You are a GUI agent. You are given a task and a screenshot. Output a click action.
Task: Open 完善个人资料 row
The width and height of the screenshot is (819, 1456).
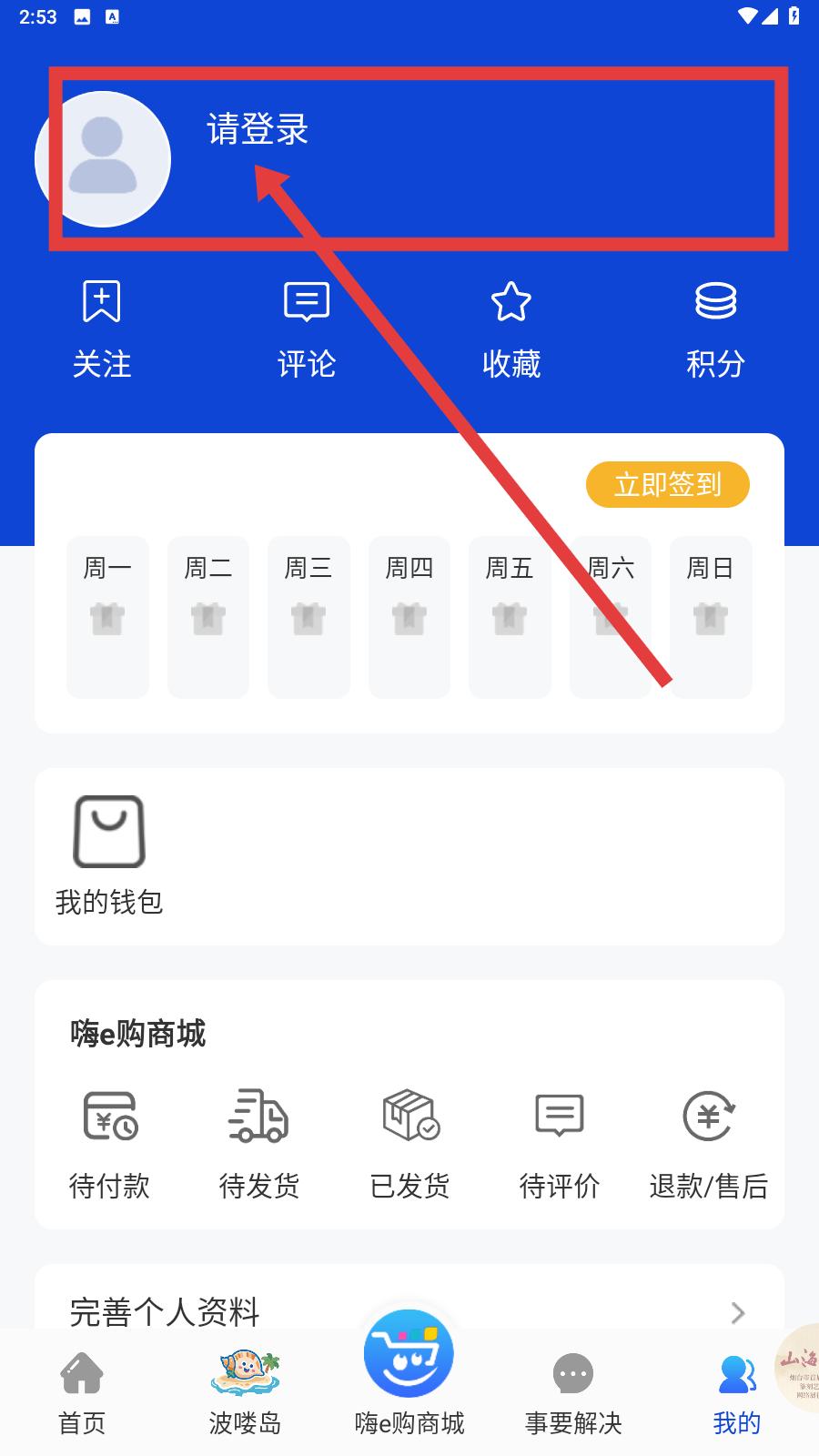click(x=409, y=1311)
